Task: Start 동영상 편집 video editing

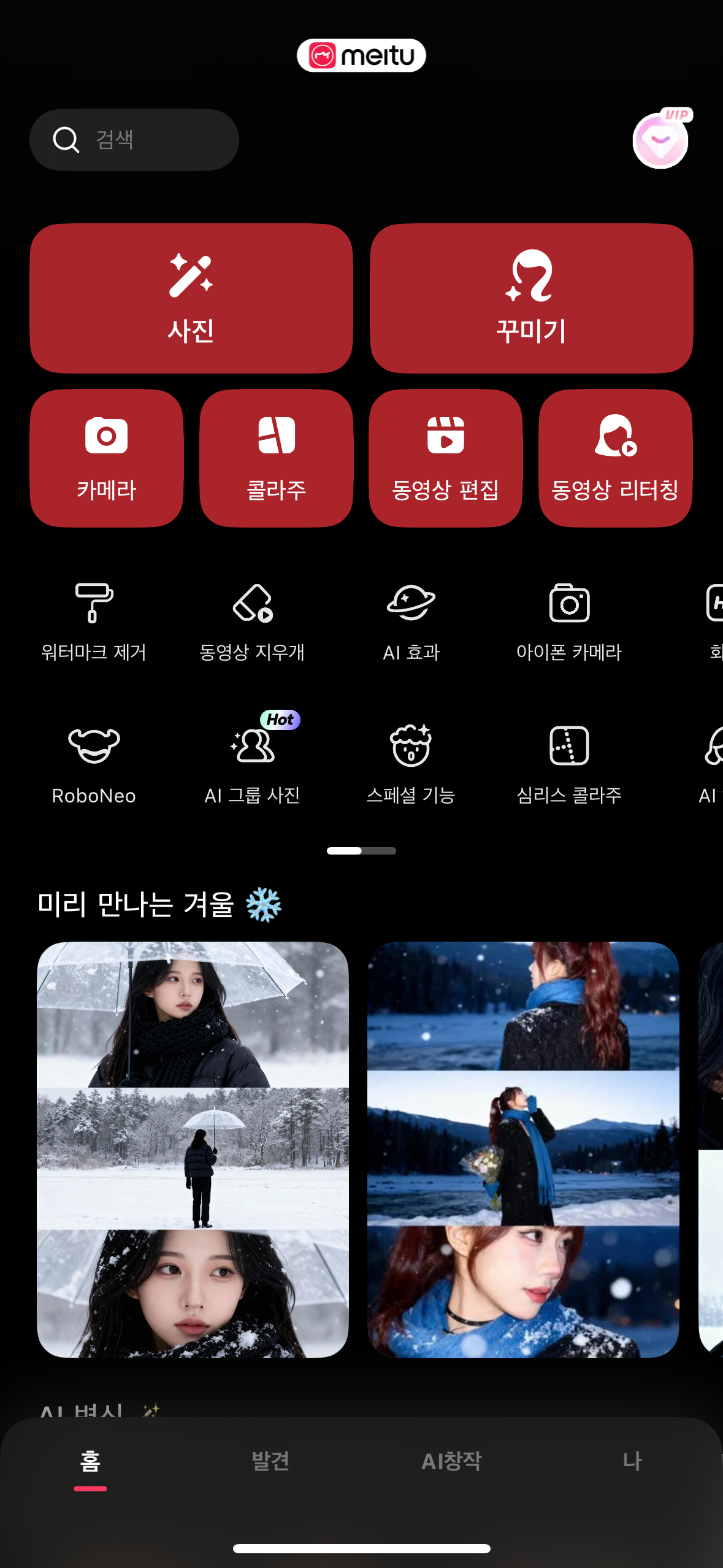Action: click(445, 458)
